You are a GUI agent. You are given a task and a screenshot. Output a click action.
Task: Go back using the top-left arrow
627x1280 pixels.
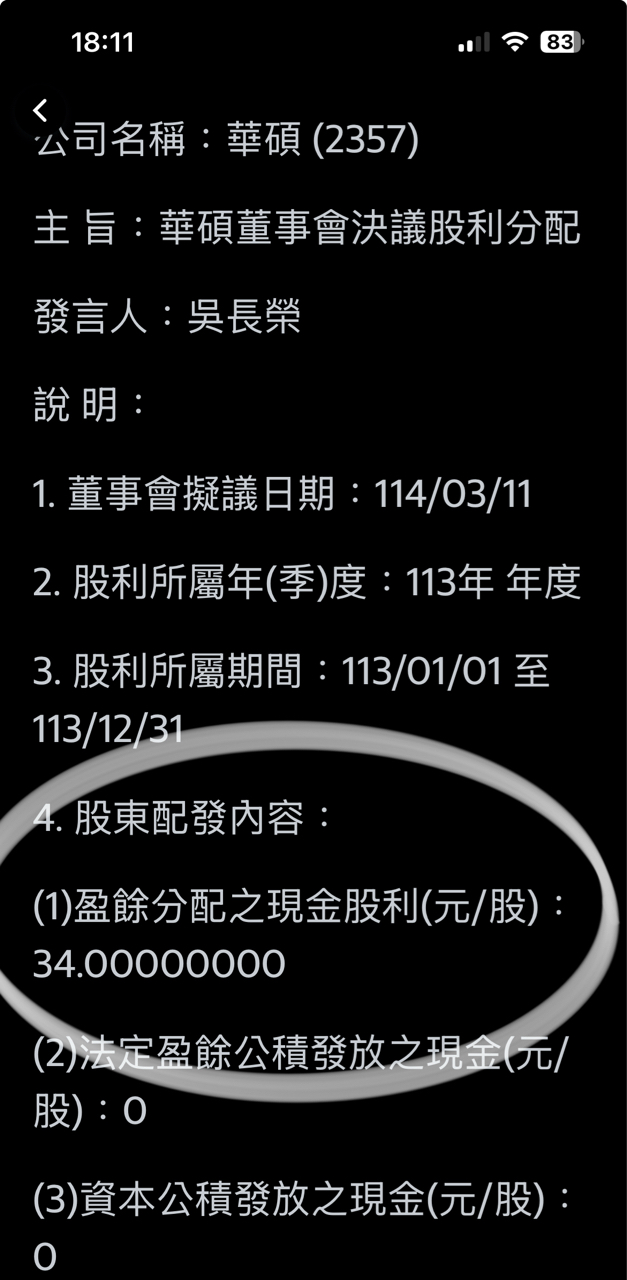pos(40,111)
